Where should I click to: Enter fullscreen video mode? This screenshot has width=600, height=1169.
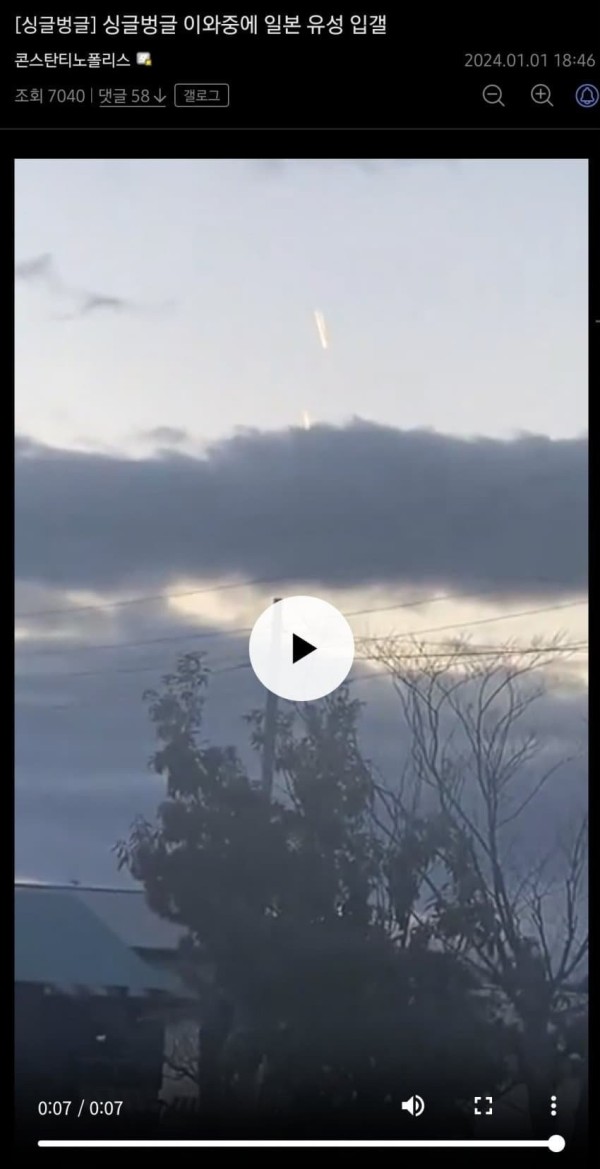click(483, 1105)
